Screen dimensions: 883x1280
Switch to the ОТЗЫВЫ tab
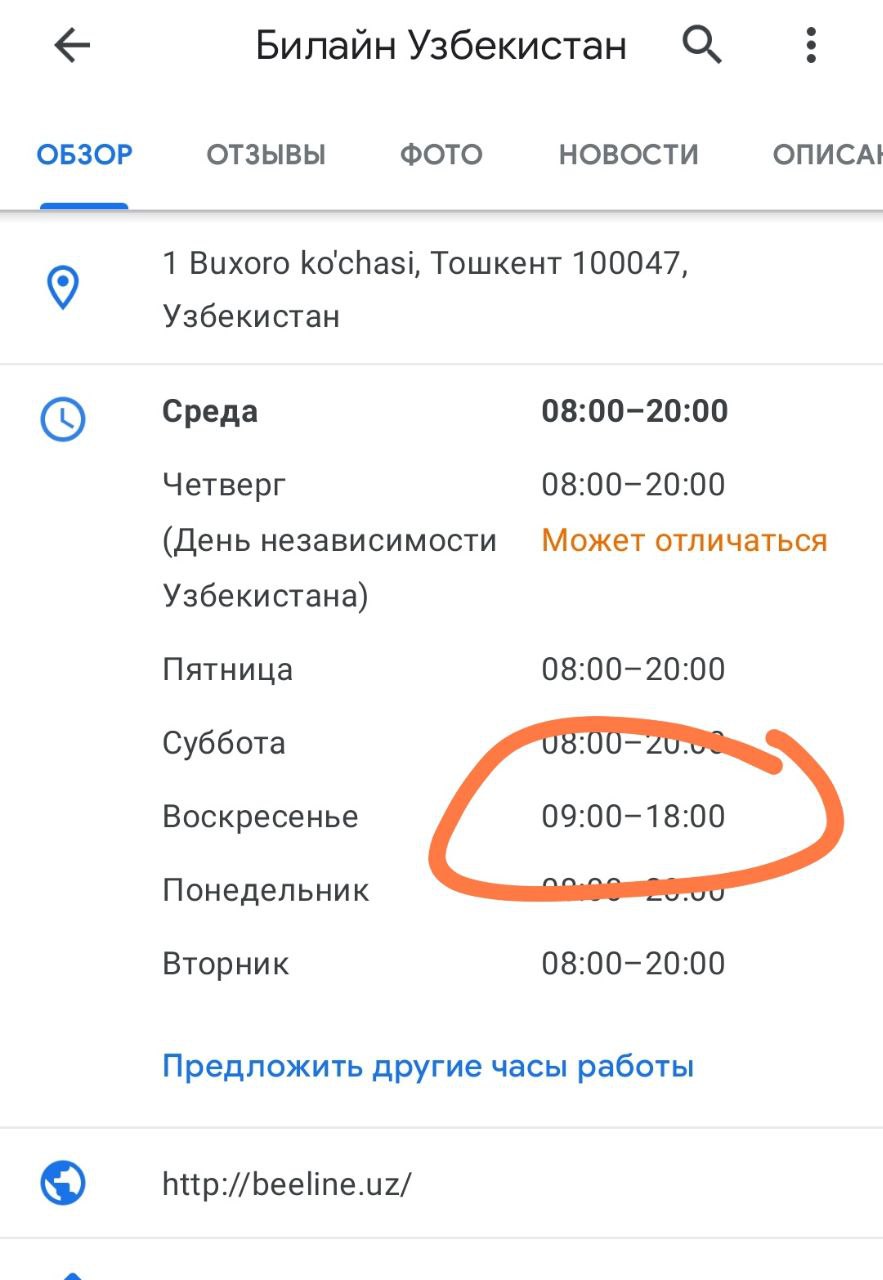[266, 155]
